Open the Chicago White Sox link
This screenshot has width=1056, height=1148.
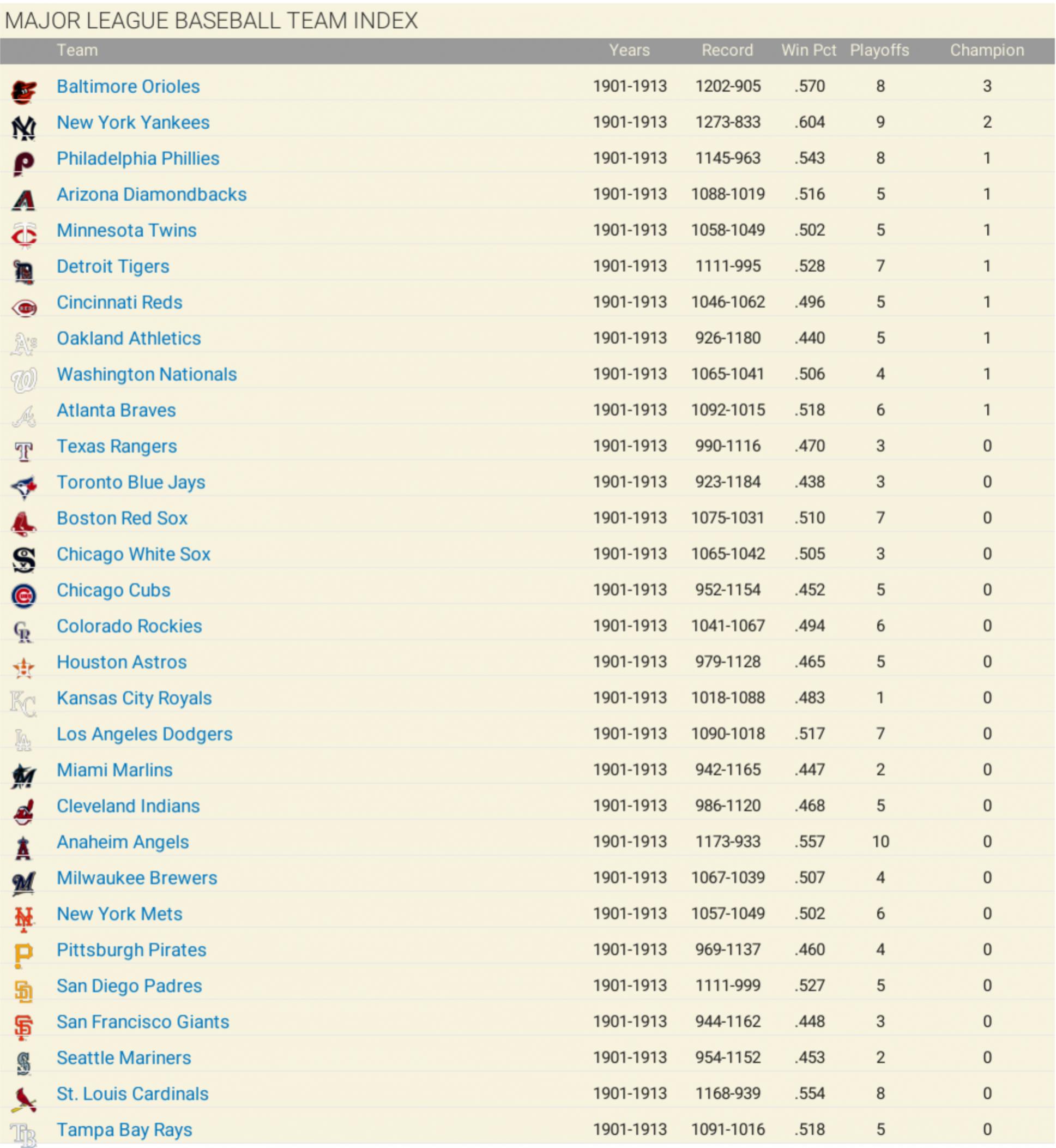pyautogui.click(x=133, y=555)
